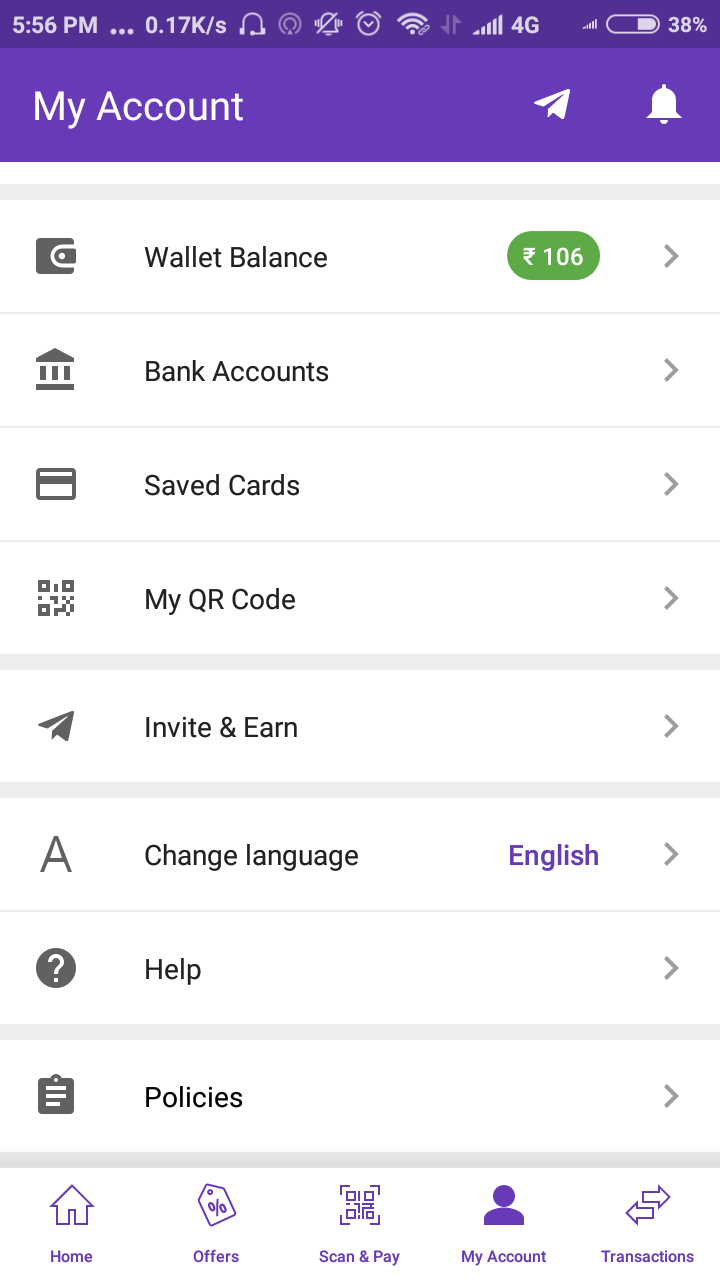Image resolution: width=720 pixels, height=1280 pixels.
Task: Tap the Change language row
Action: (360, 855)
